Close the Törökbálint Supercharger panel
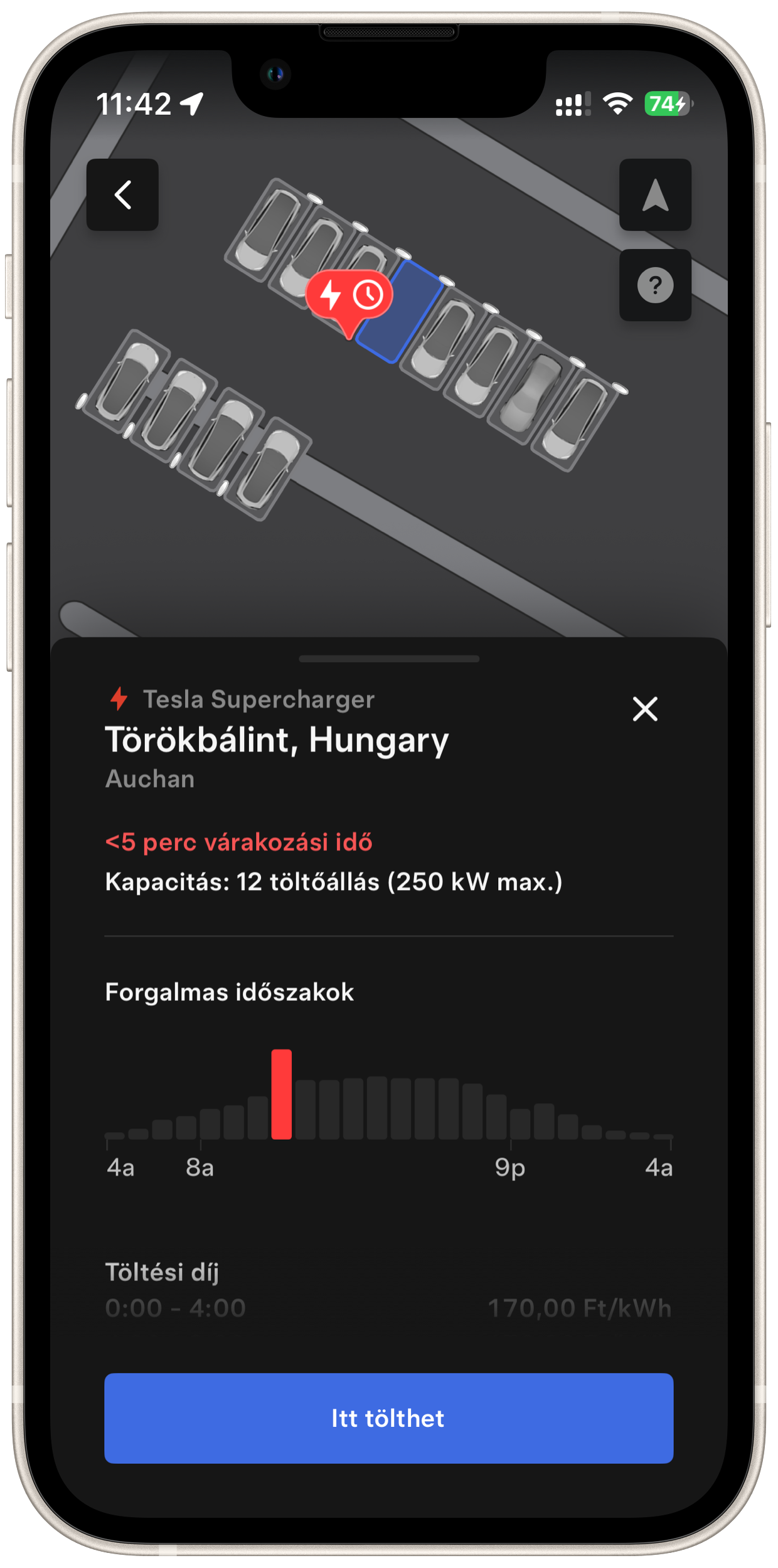This screenshot has width=778, height=1568. pyautogui.click(x=645, y=709)
